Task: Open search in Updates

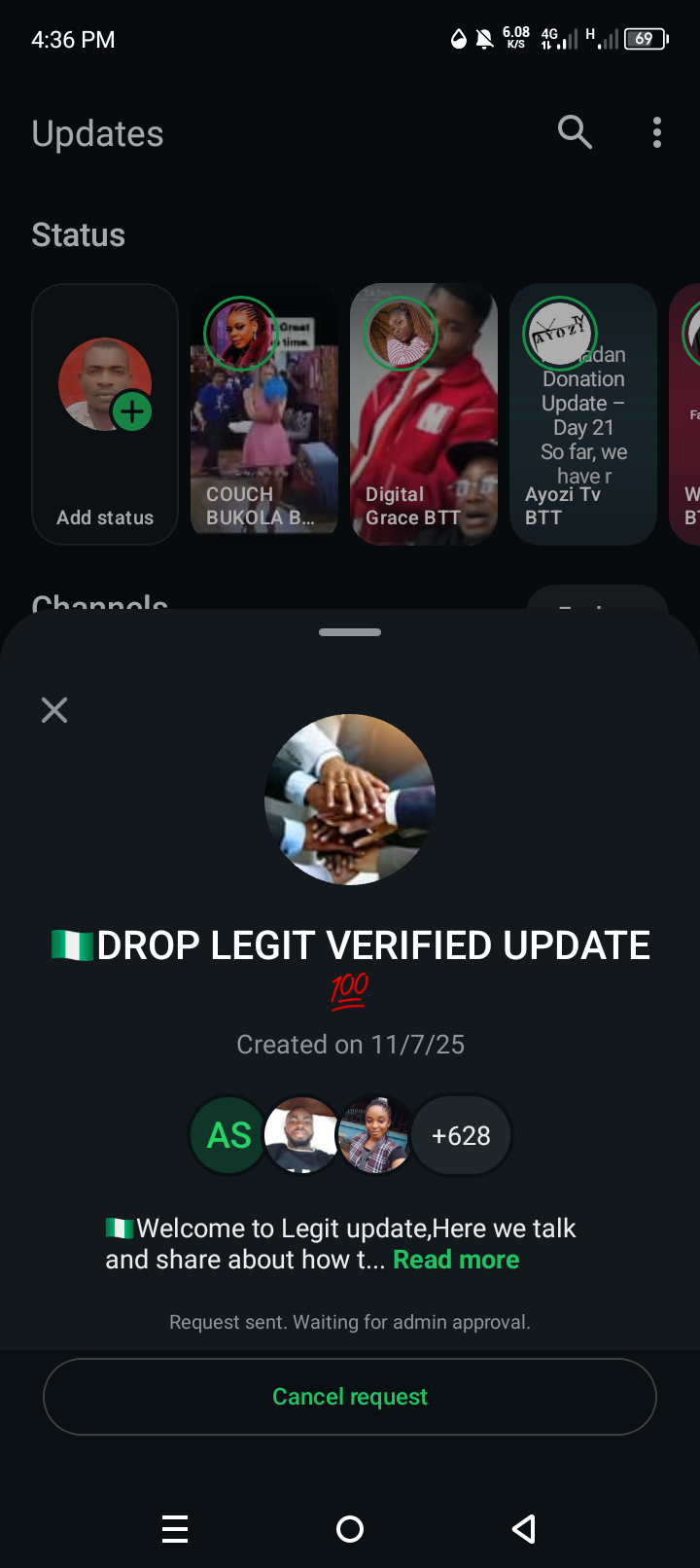Action: (575, 132)
